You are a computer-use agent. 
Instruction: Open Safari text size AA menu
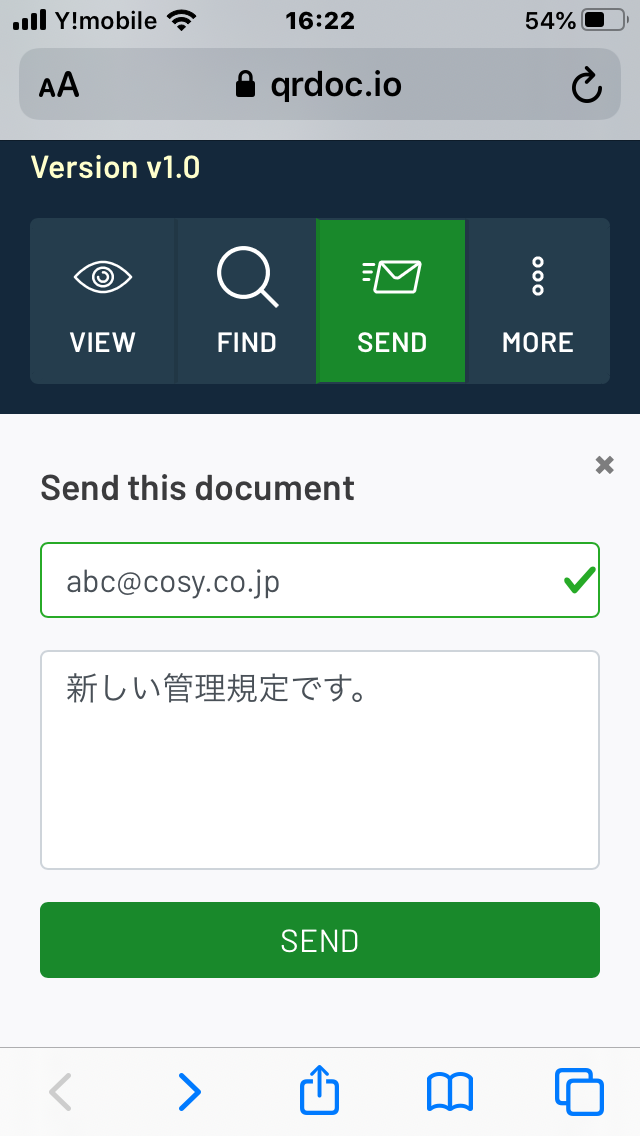pyautogui.click(x=59, y=85)
